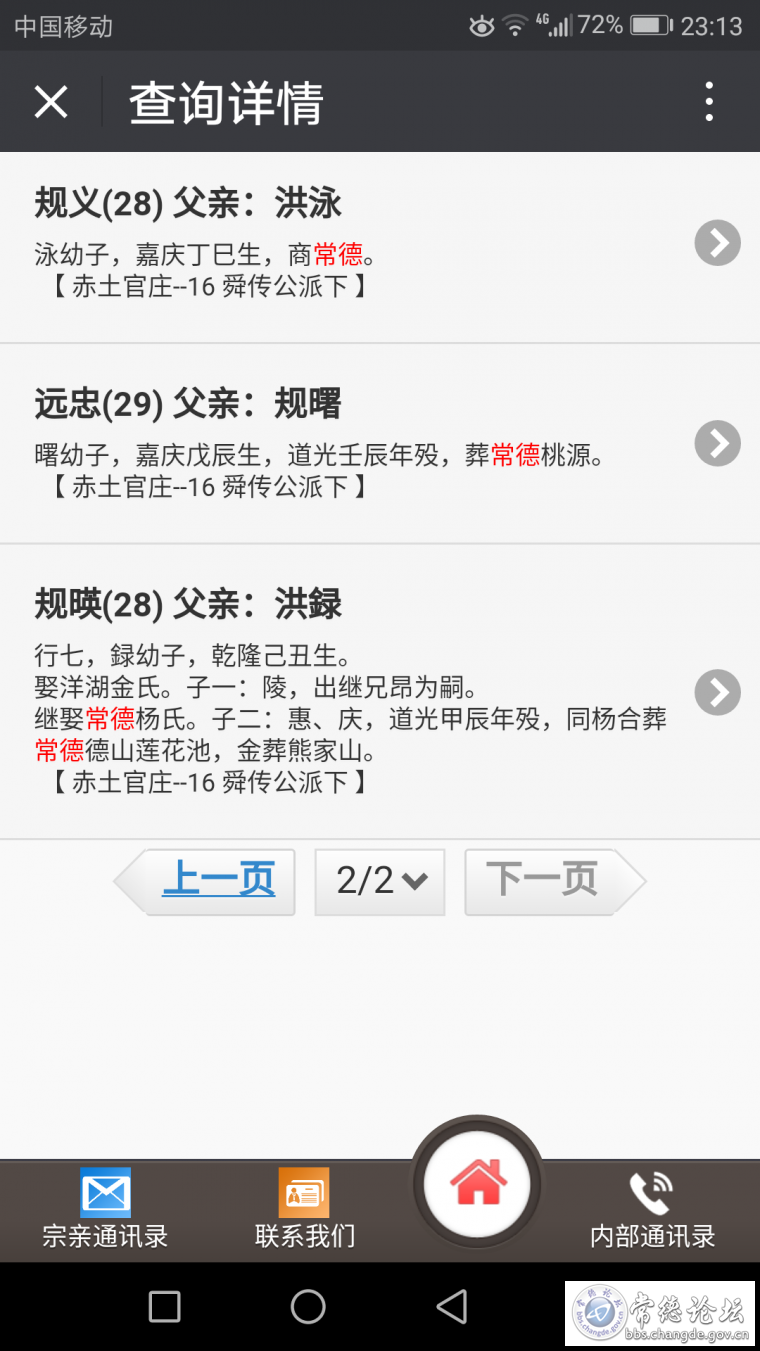Open the 远忠(29) record
760x1351 pixels.
[380, 444]
